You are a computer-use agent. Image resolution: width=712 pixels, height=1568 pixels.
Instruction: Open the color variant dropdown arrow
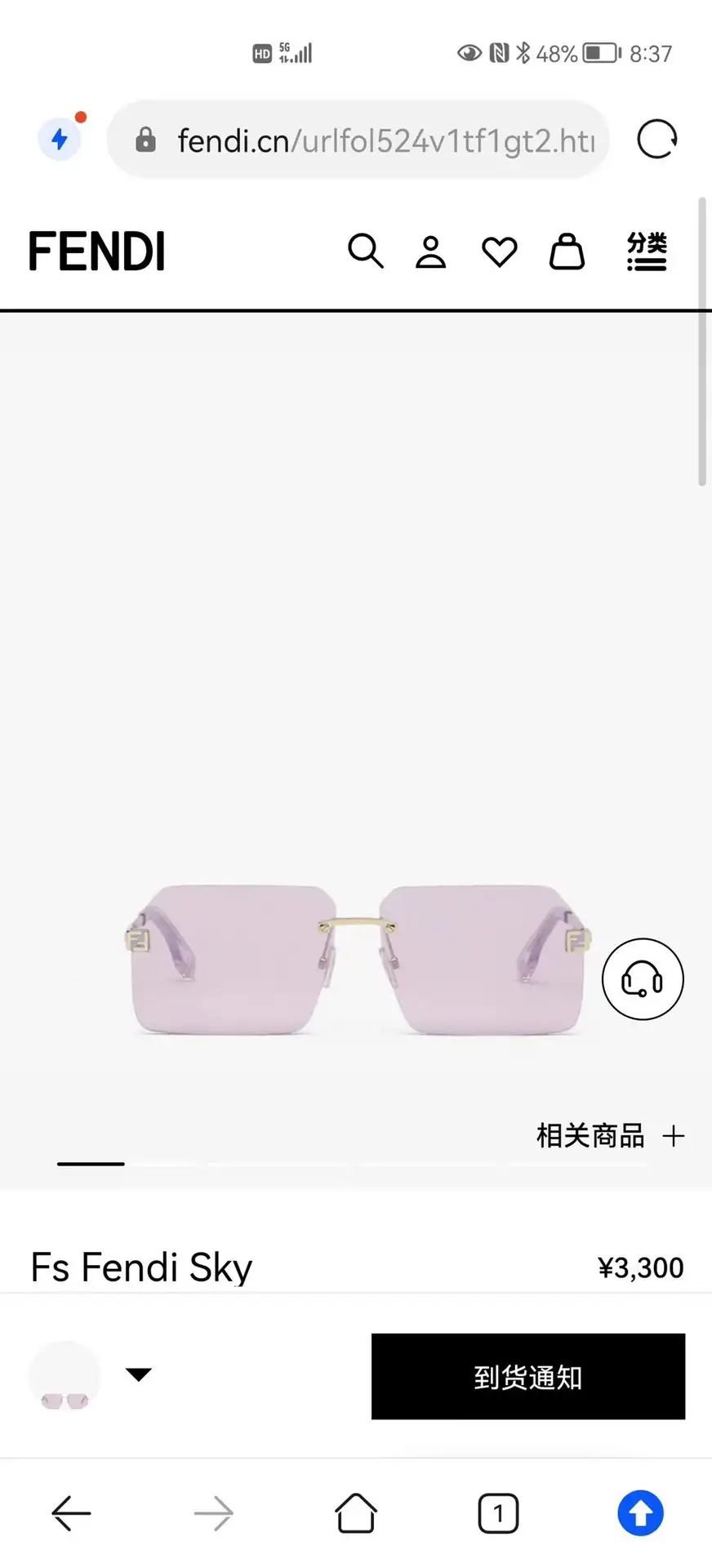coord(139,1374)
